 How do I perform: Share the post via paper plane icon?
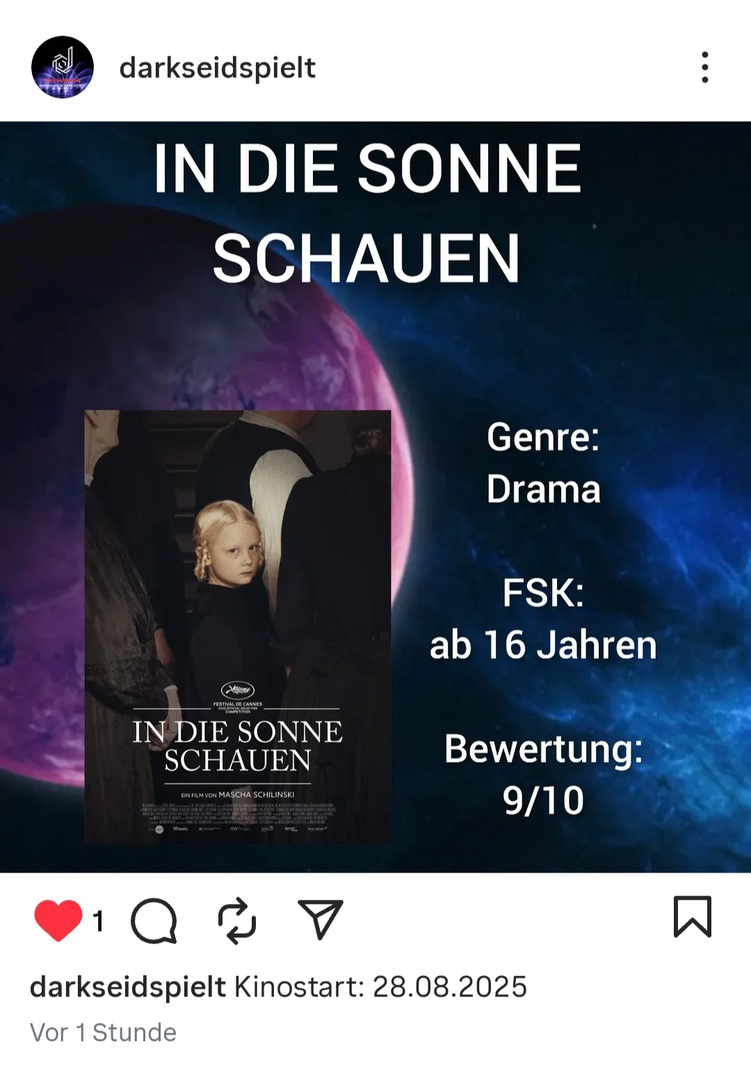tap(321, 920)
